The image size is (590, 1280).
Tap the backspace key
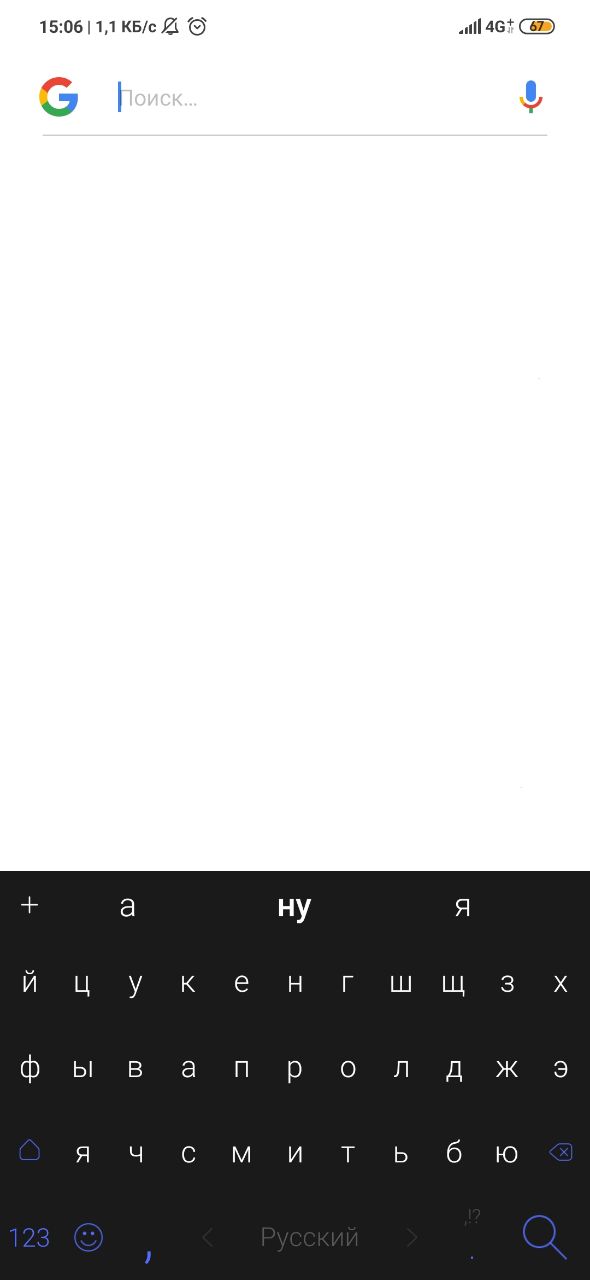pyautogui.click(x=561, y=1153)
